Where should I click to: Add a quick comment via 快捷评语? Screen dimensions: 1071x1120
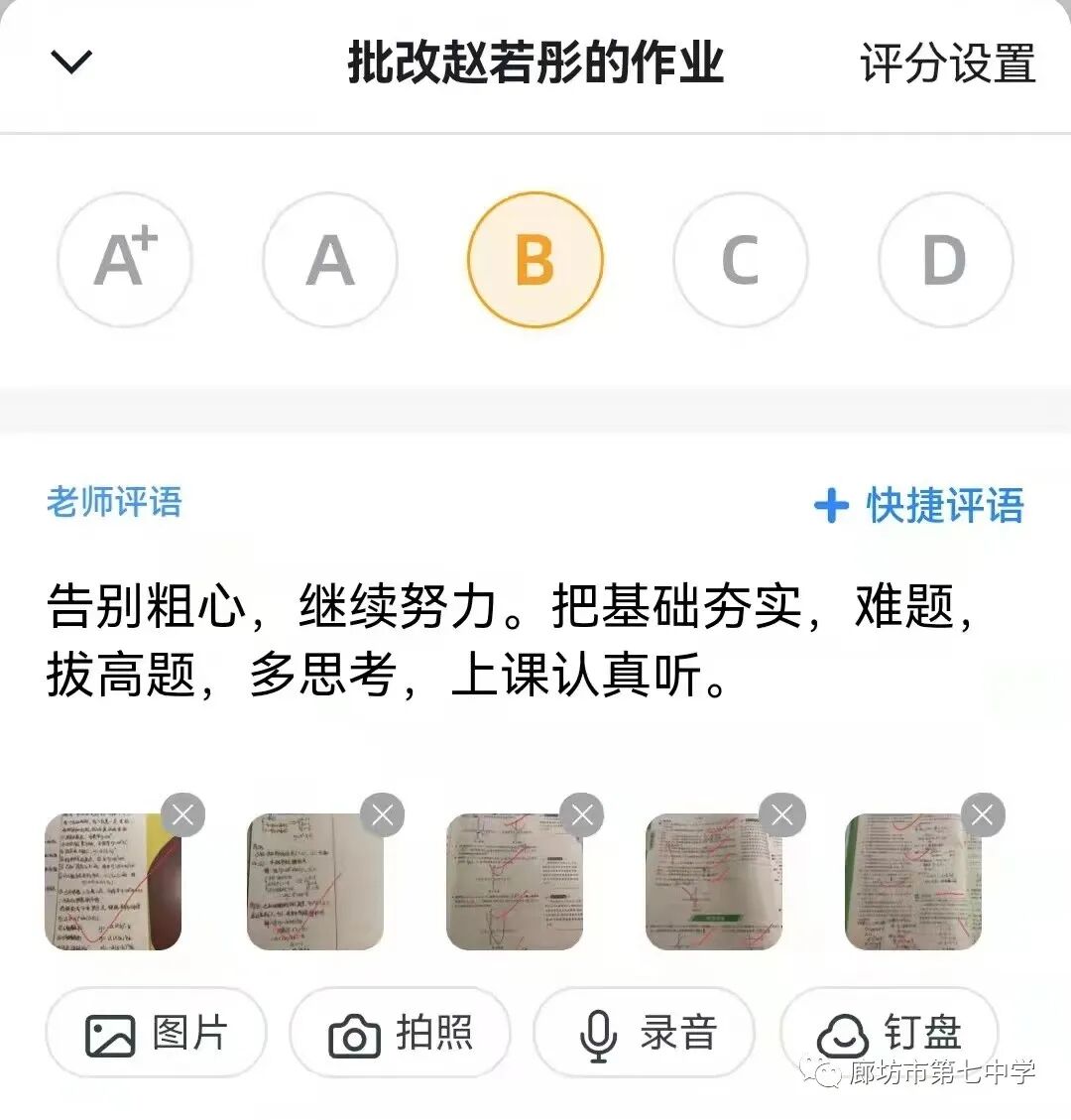(919, 505)
